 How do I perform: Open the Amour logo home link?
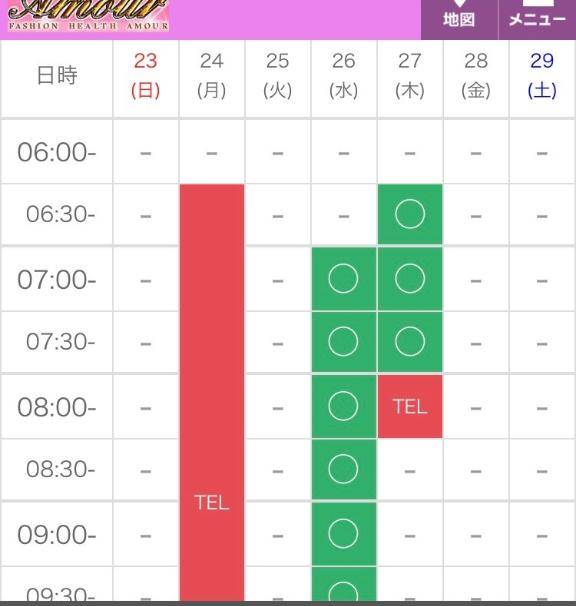[88, 15]
